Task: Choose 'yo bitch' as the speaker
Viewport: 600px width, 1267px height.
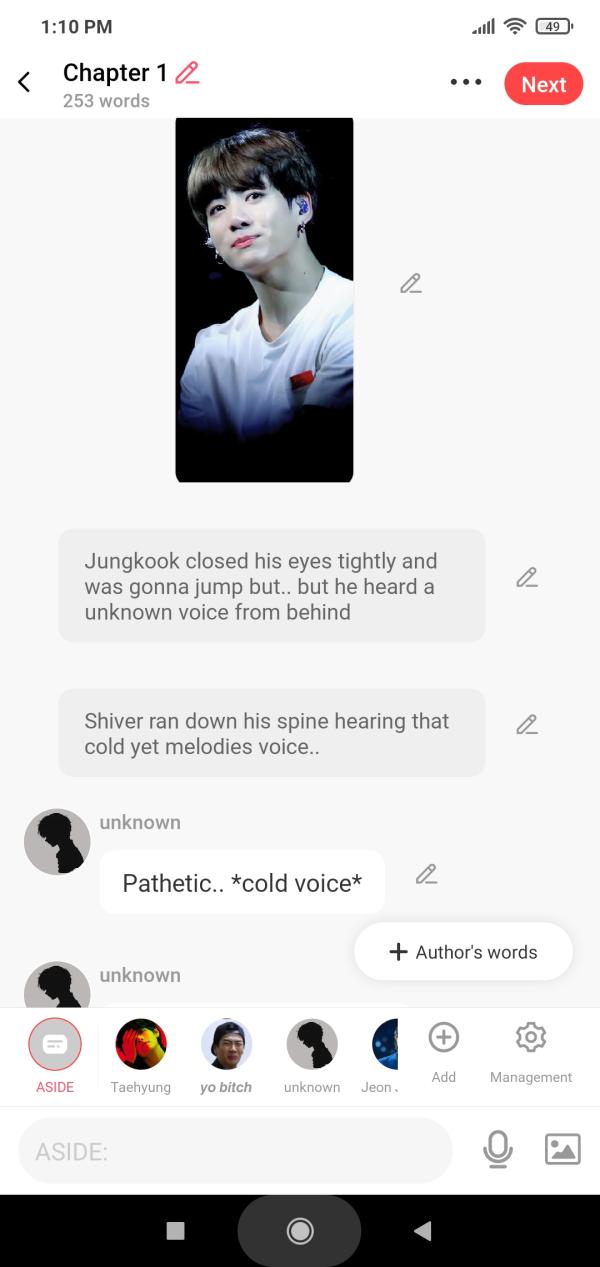Action: pos(226,1045)
